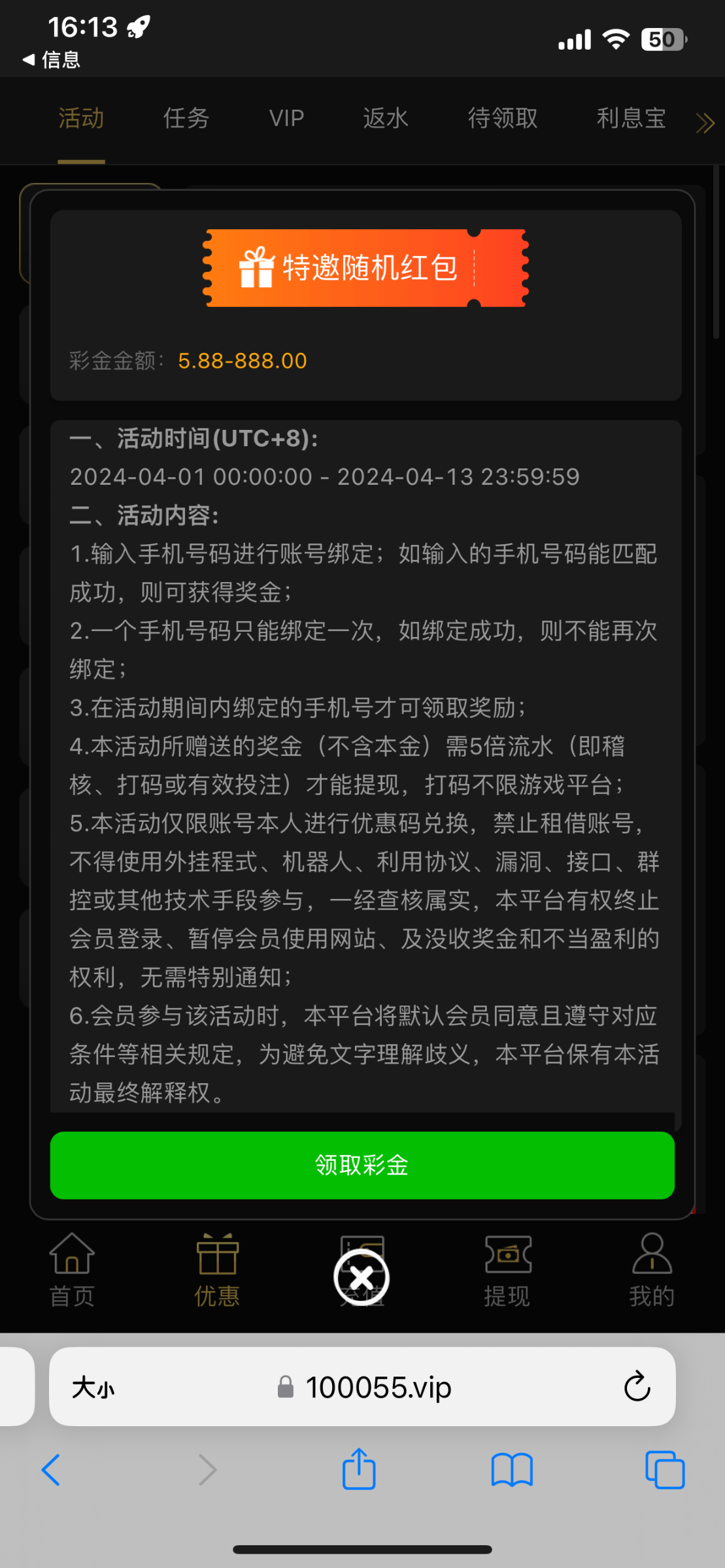The image size is (725, 1568).
Task: Tap the green 领取彩金 button
Action: 362,1165
